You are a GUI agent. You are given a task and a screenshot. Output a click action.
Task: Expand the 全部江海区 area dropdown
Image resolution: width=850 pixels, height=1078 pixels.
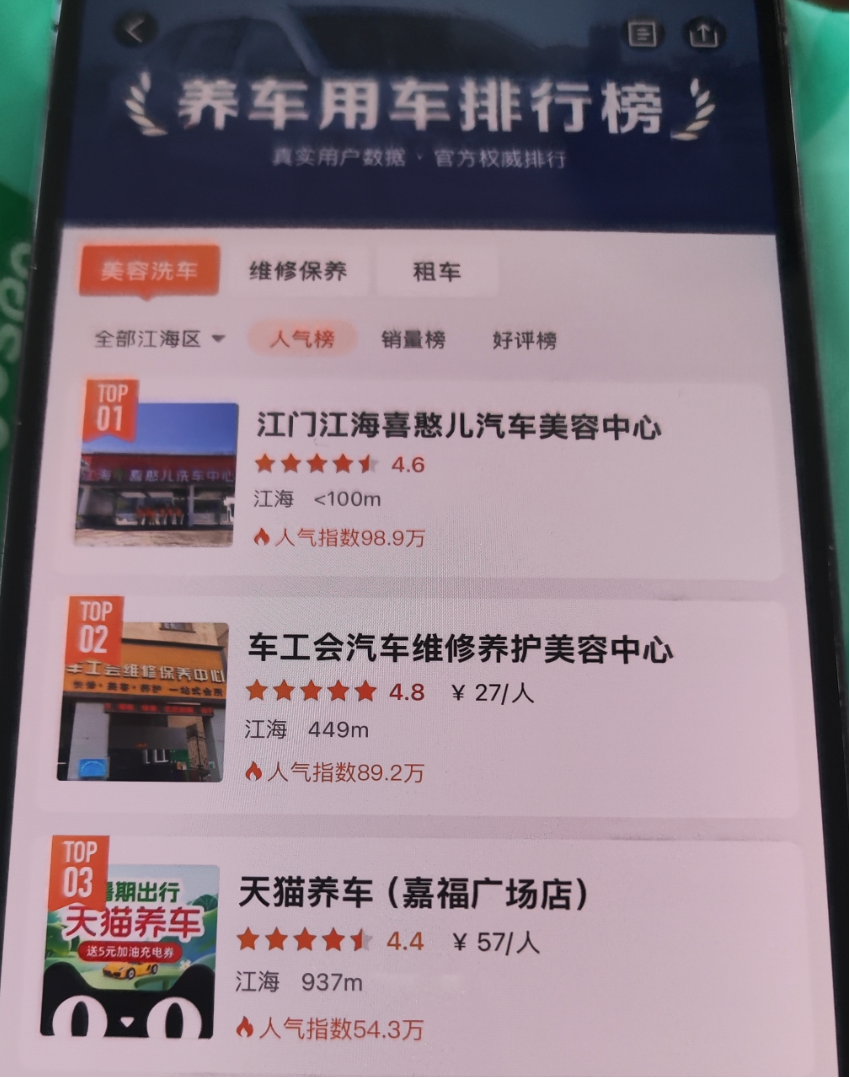[x=159, y=339]
